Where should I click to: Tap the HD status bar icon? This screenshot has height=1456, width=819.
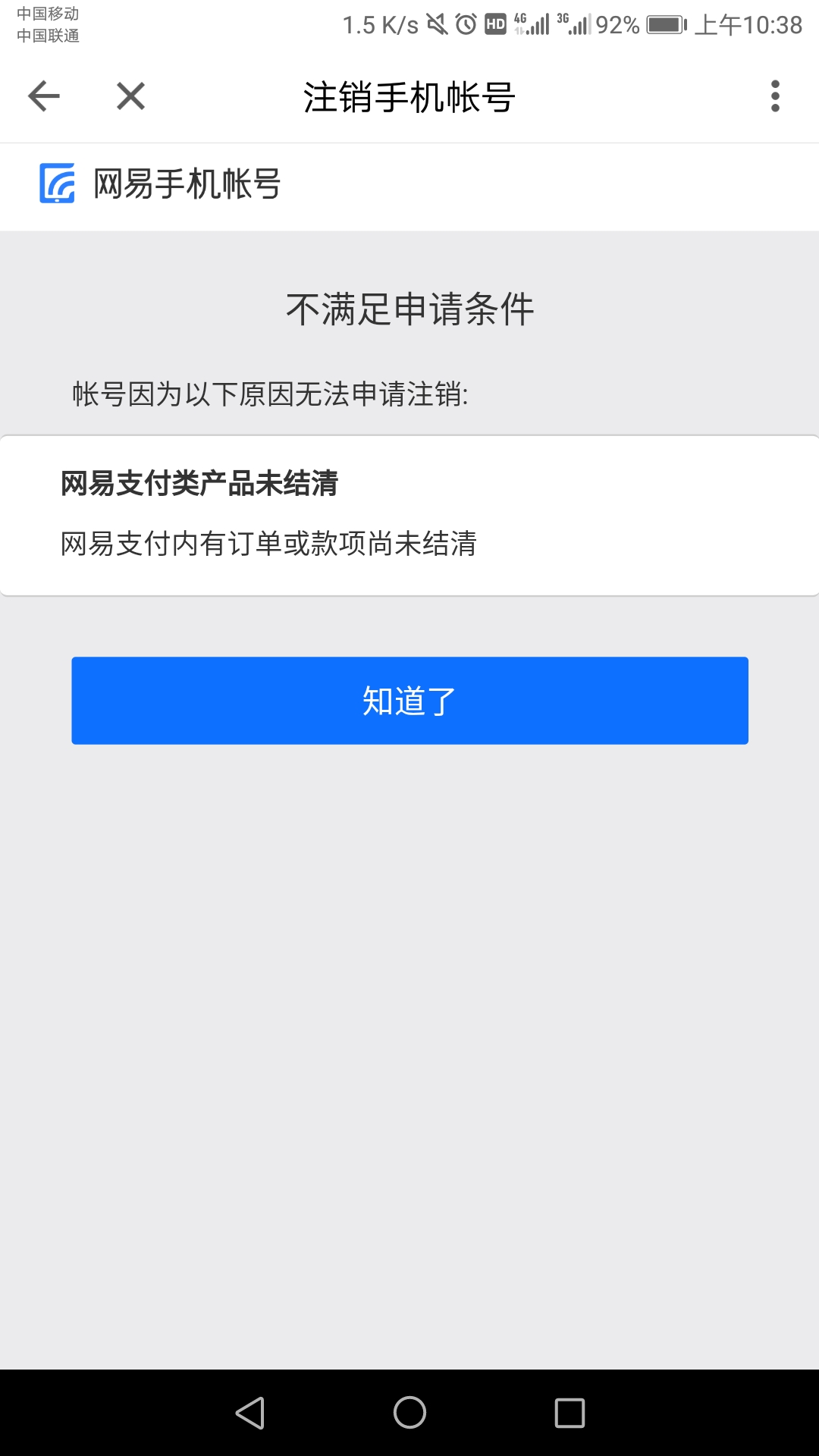coord(495,24)
